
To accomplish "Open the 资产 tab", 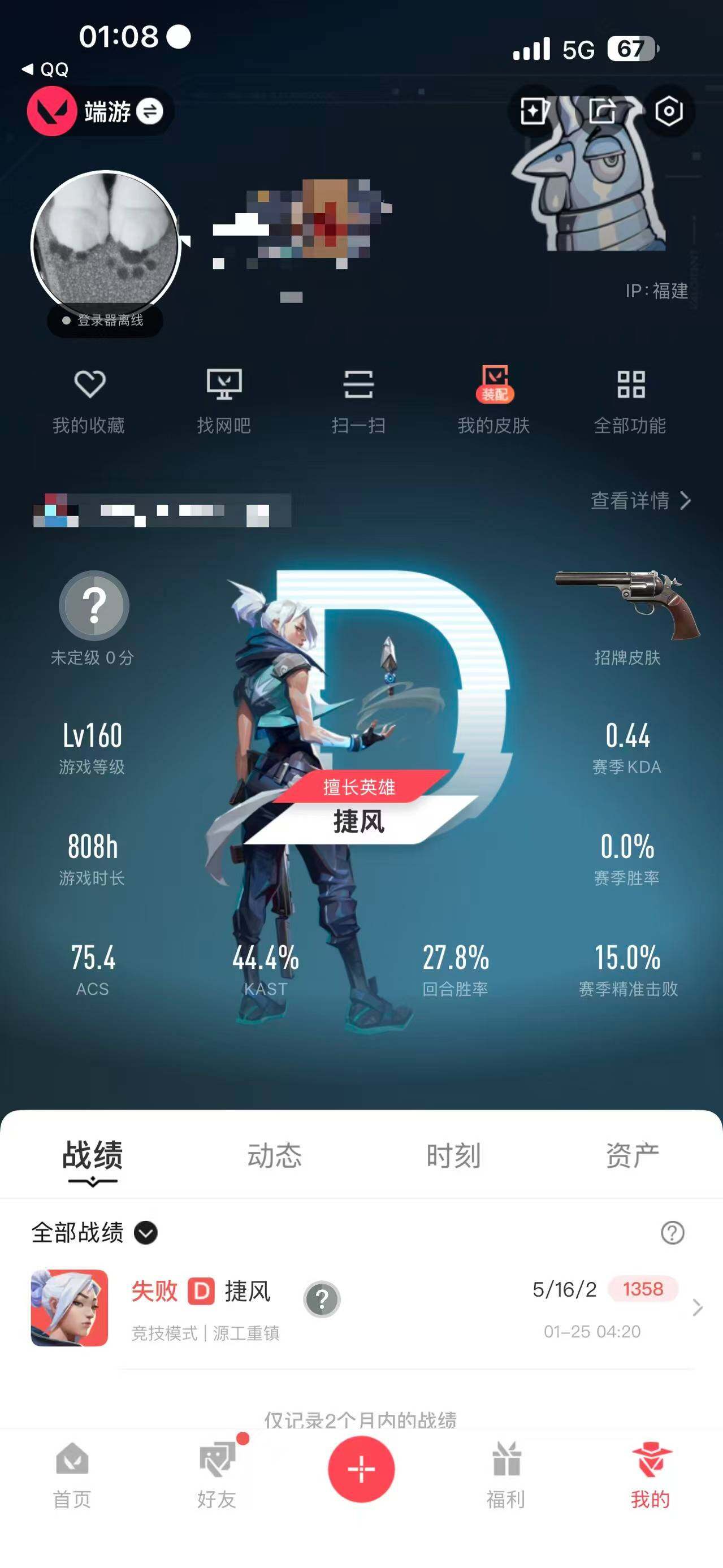I will (632, 1156).
